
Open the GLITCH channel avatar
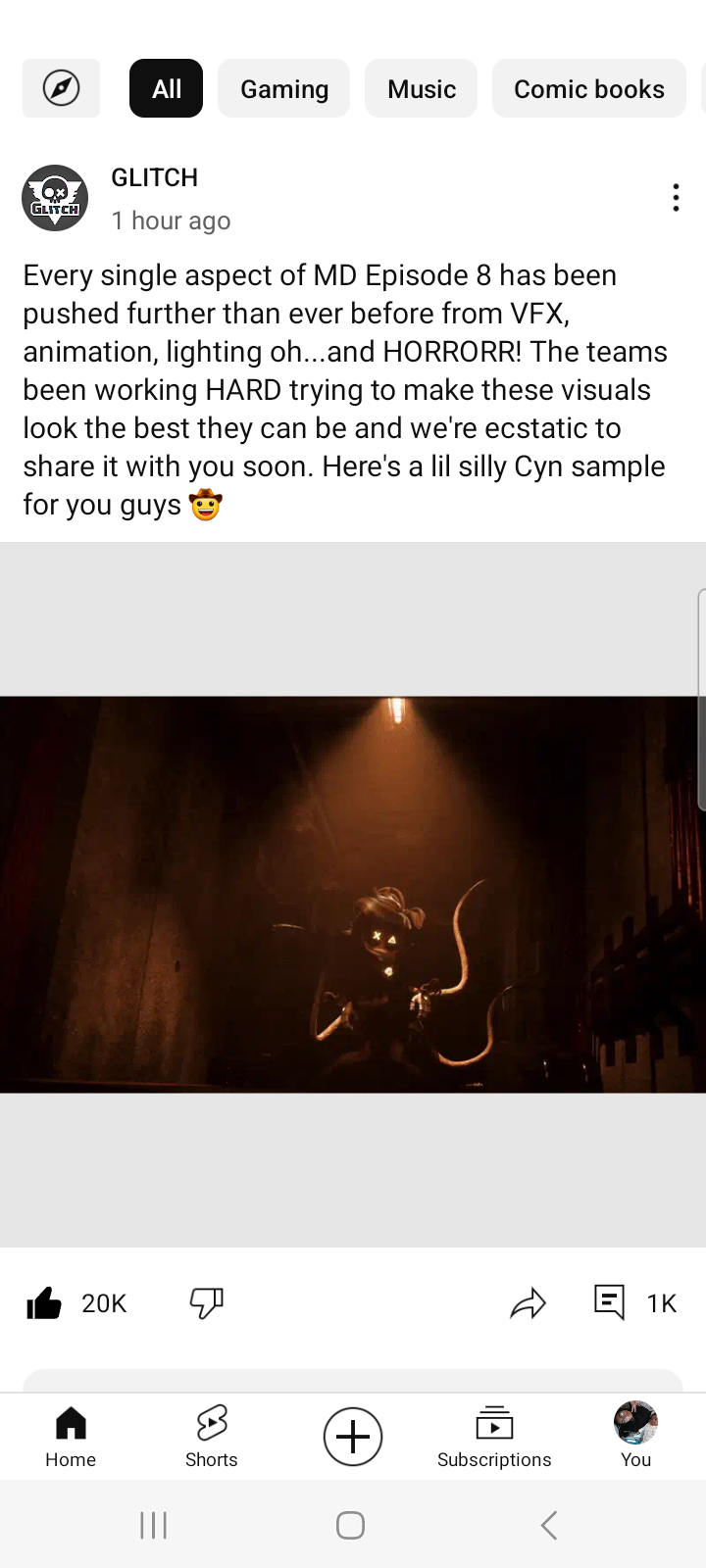pyautogui.click(x=55, y=198)
